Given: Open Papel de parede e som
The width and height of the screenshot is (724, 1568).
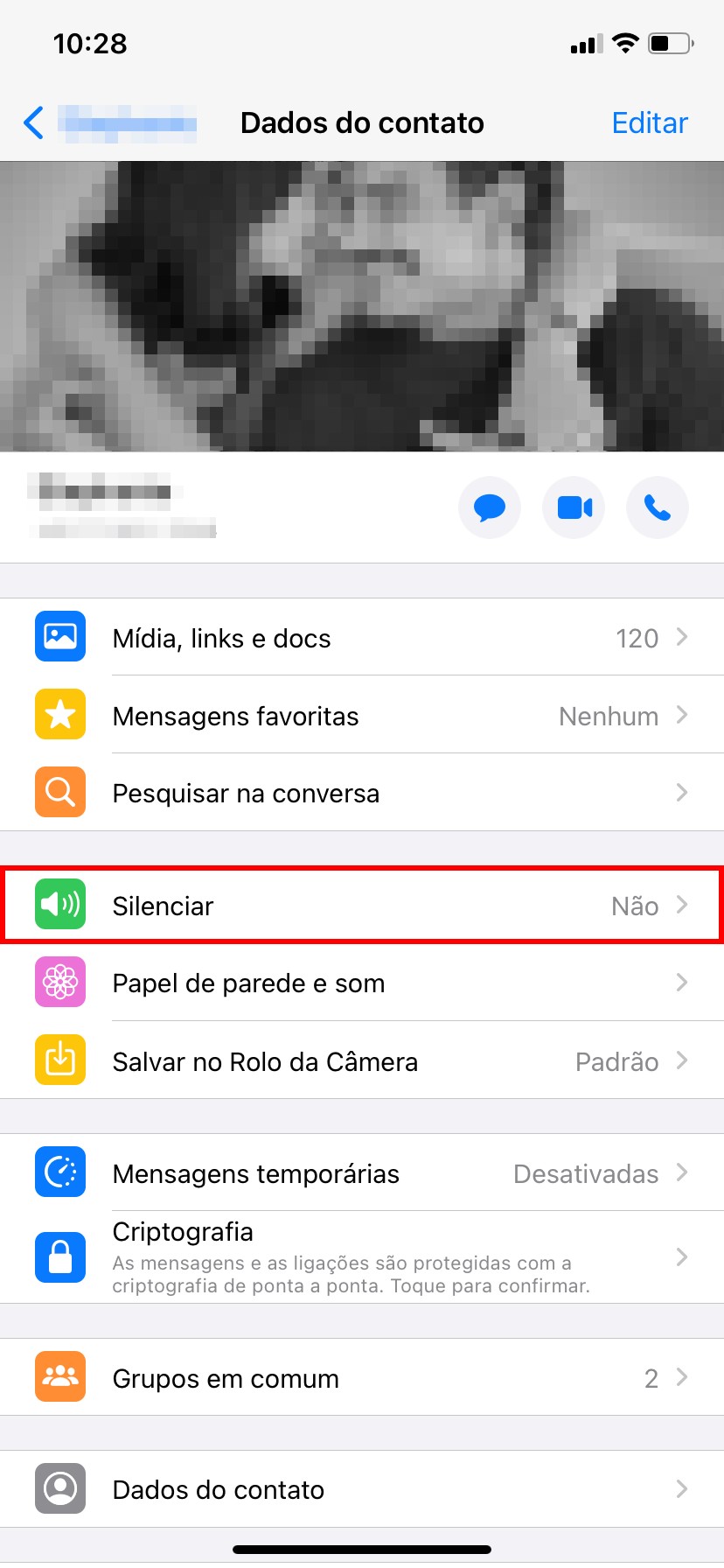Looking at the screenshot, I should pos(362,983).
